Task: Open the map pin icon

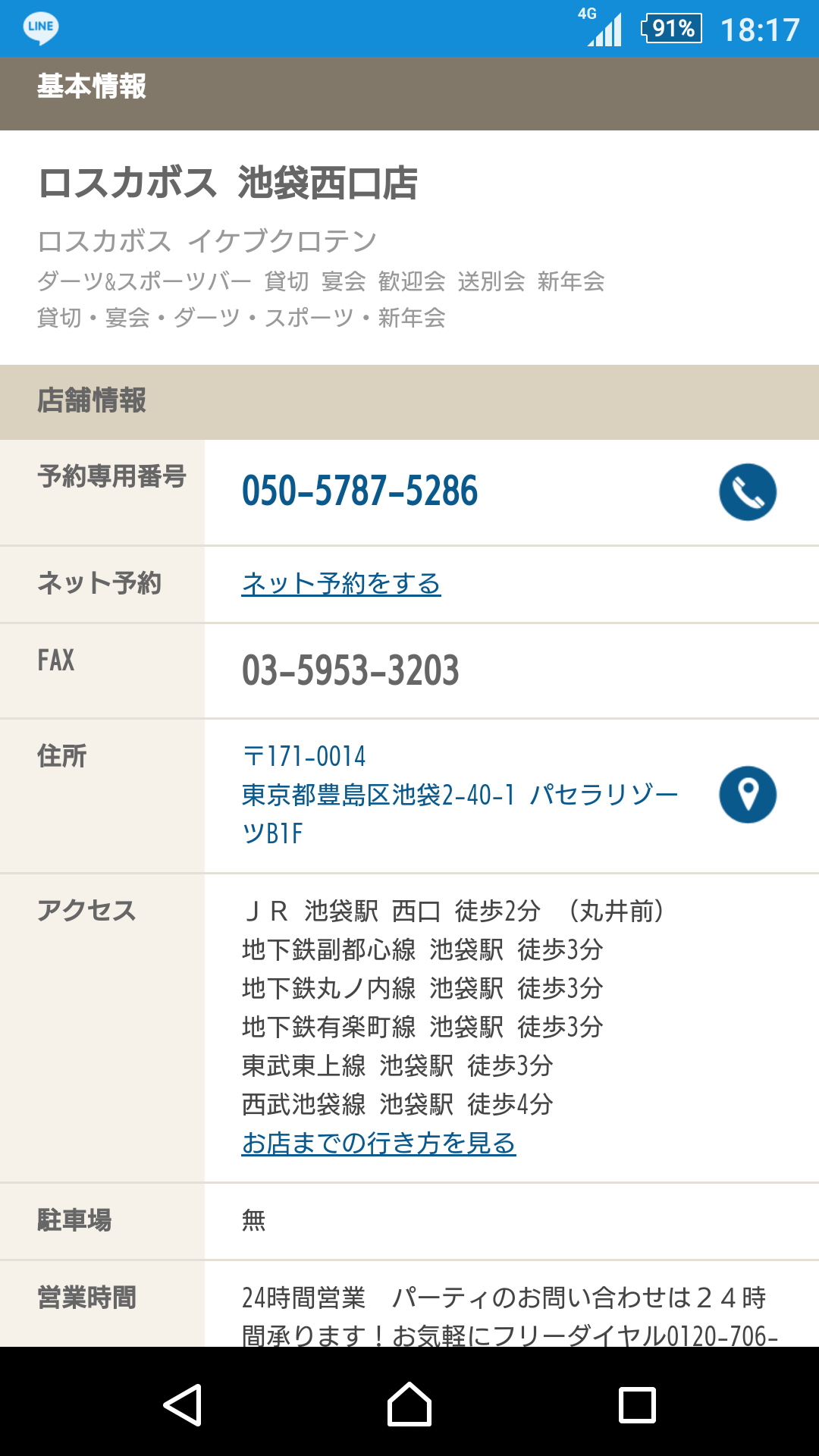Action: [748, 795]
